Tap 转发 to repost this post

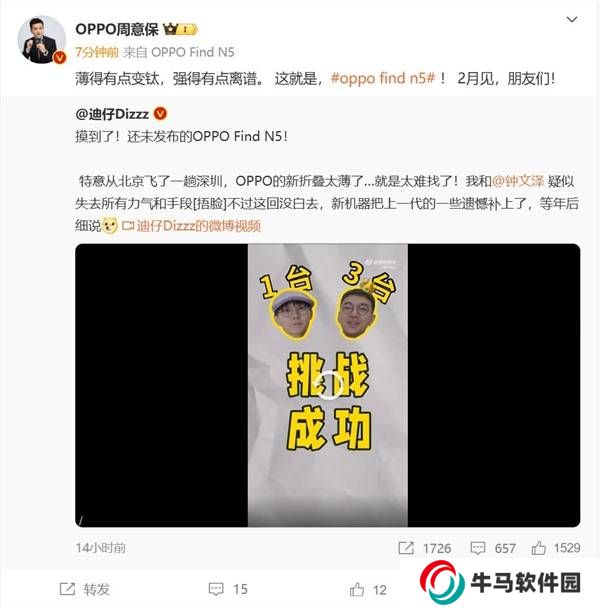click(x=86, y=589)
